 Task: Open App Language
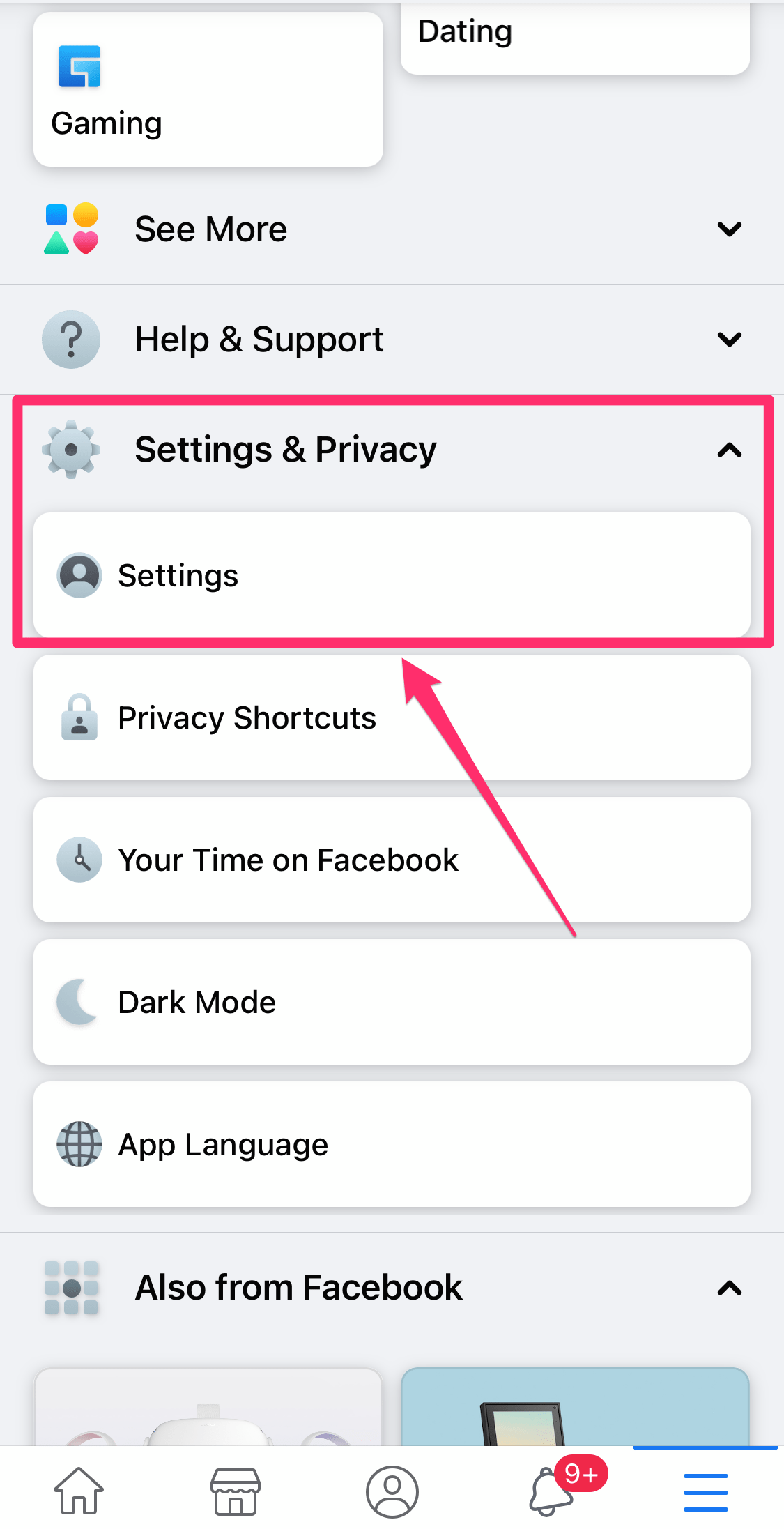point(392,1145)
